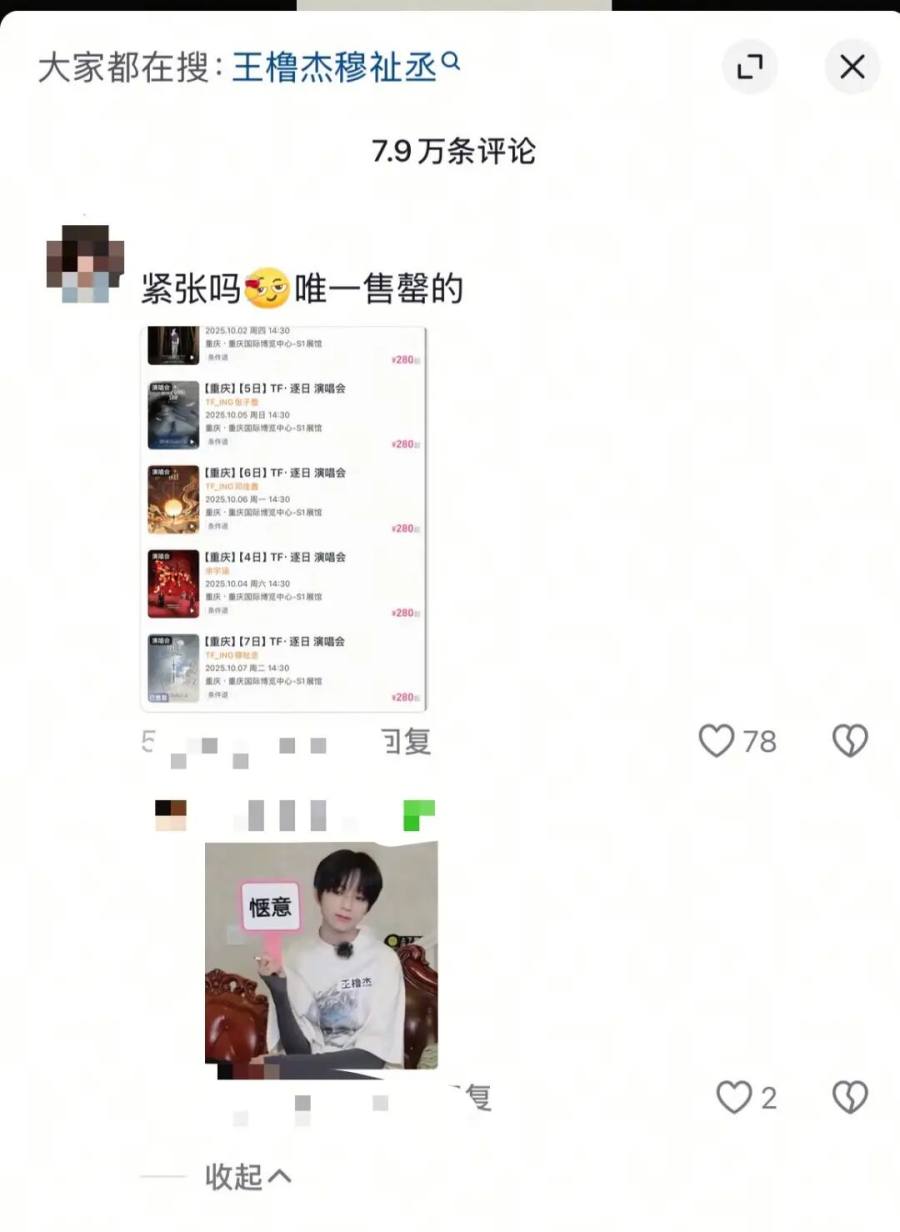Collapse replies with 收起
The height and width of the screenshot is (1232, 900).
[247, 1177]
